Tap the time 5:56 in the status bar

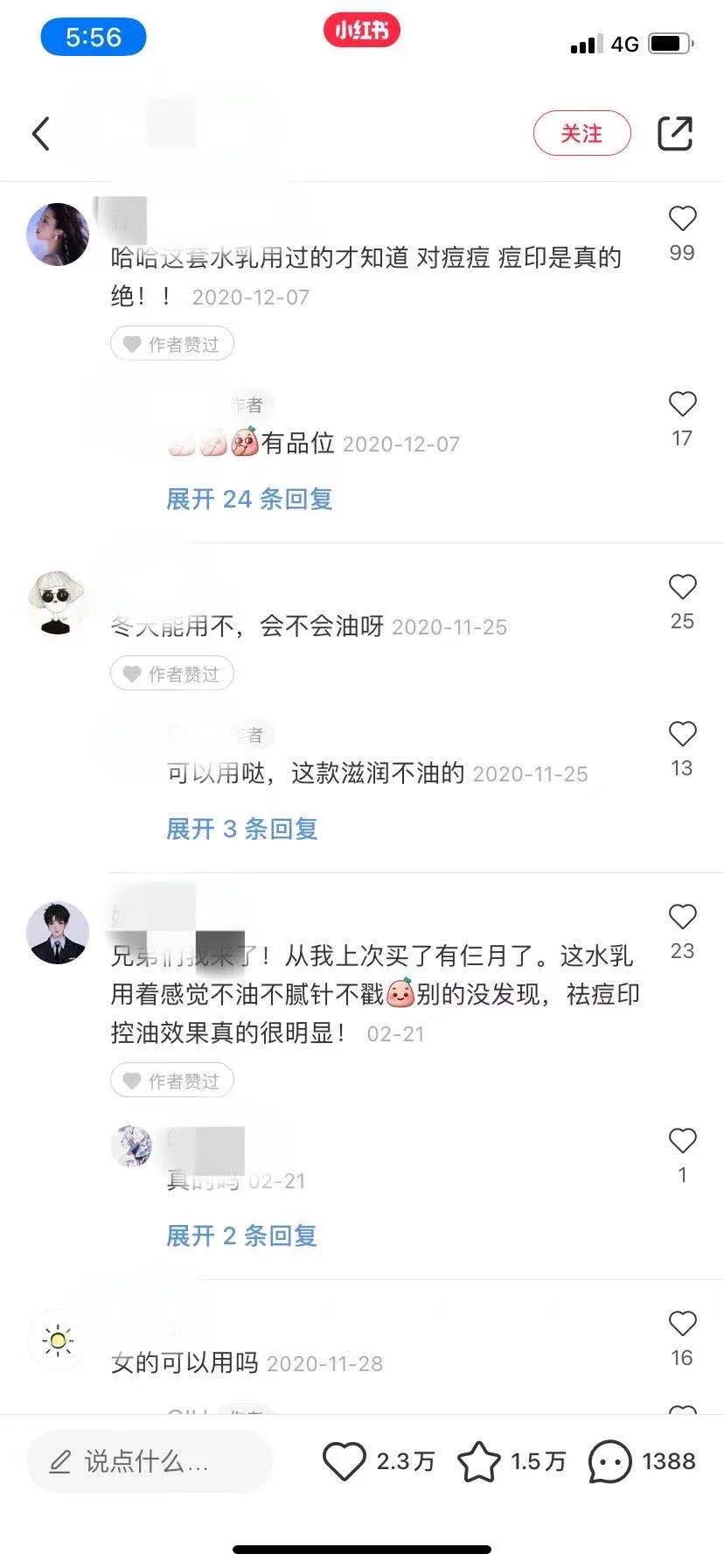pos(92,38)
